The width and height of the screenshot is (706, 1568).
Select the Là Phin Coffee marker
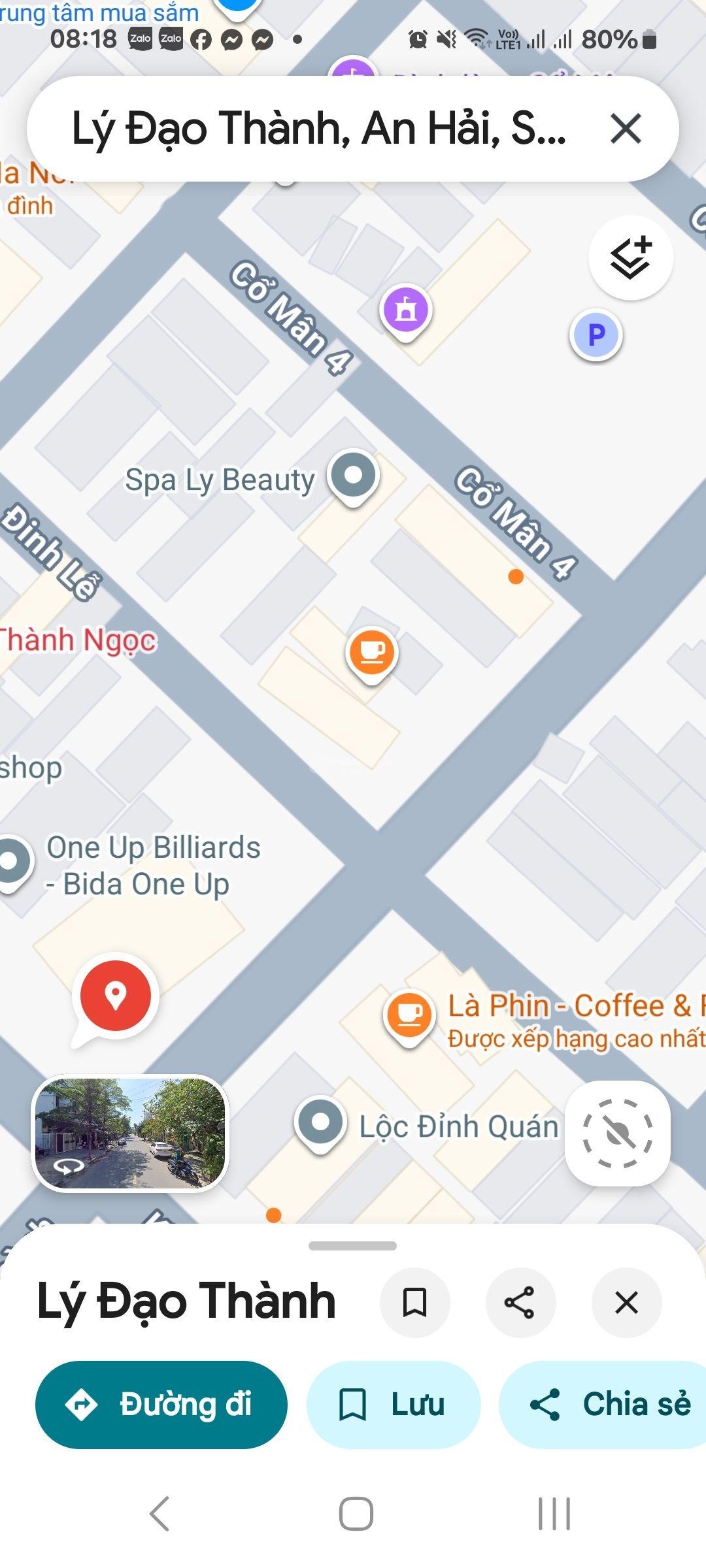[x=409, y=1015]
